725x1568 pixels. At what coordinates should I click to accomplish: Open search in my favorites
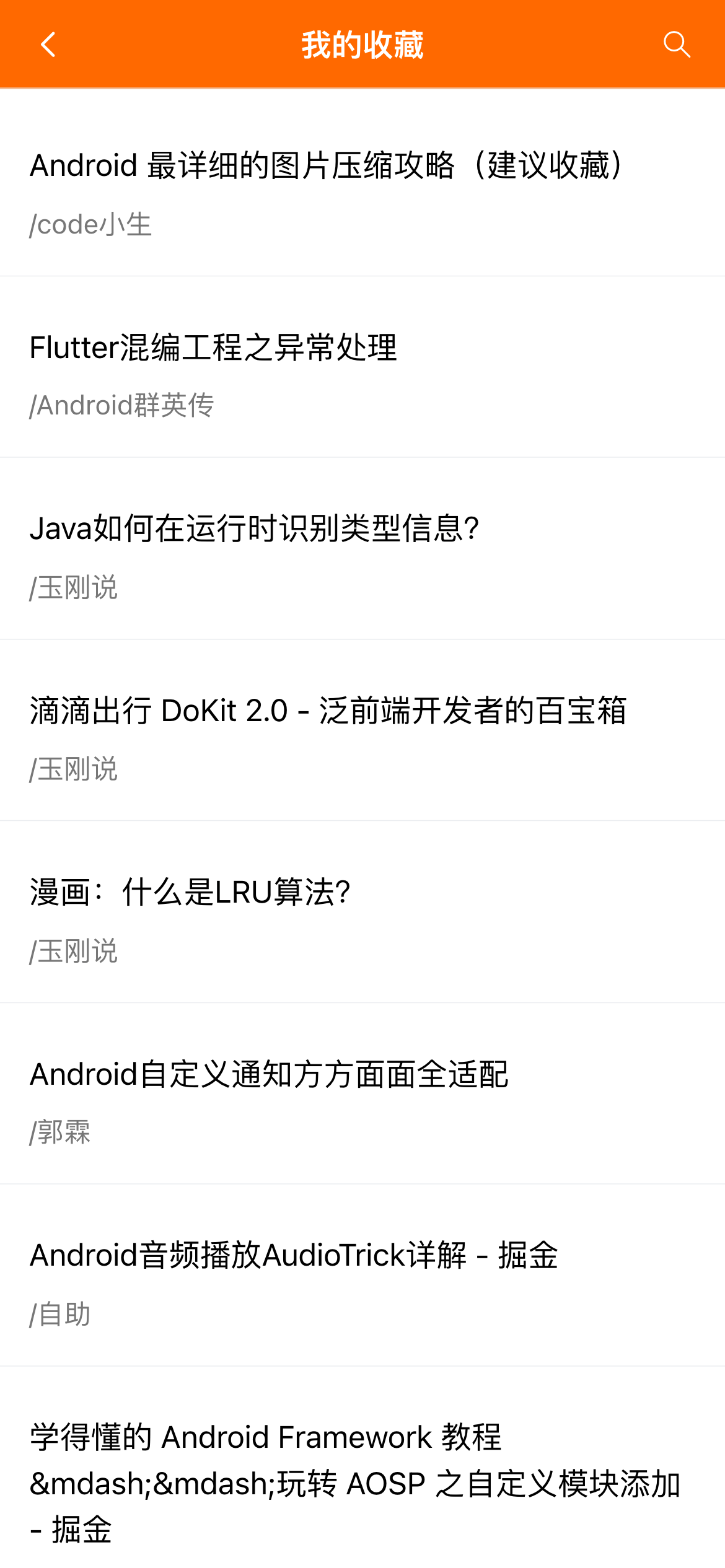[x=676, y=45]
